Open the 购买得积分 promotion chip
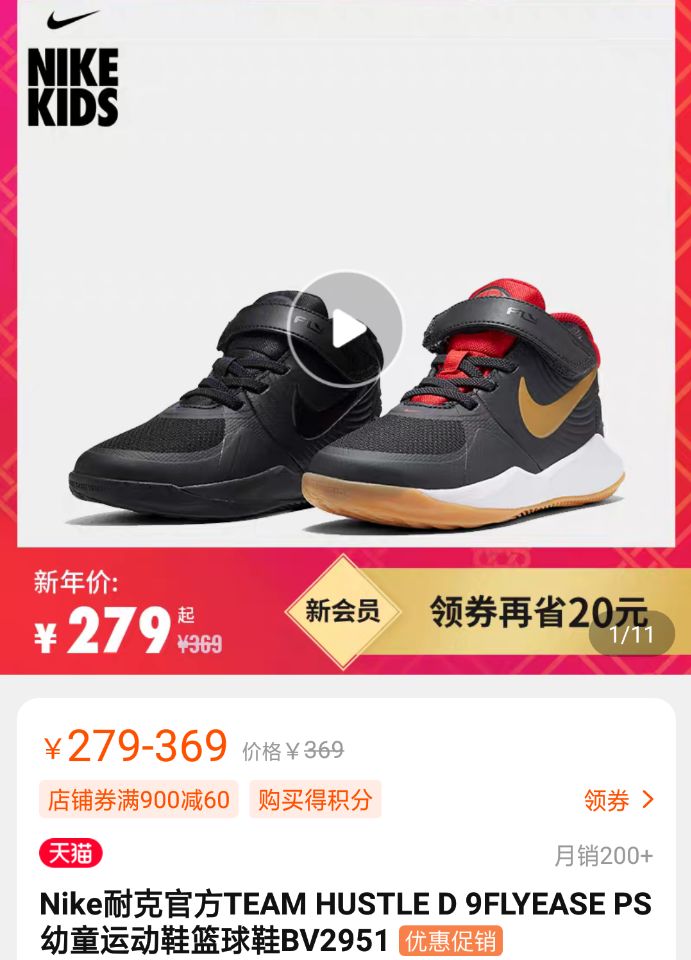 315,800
